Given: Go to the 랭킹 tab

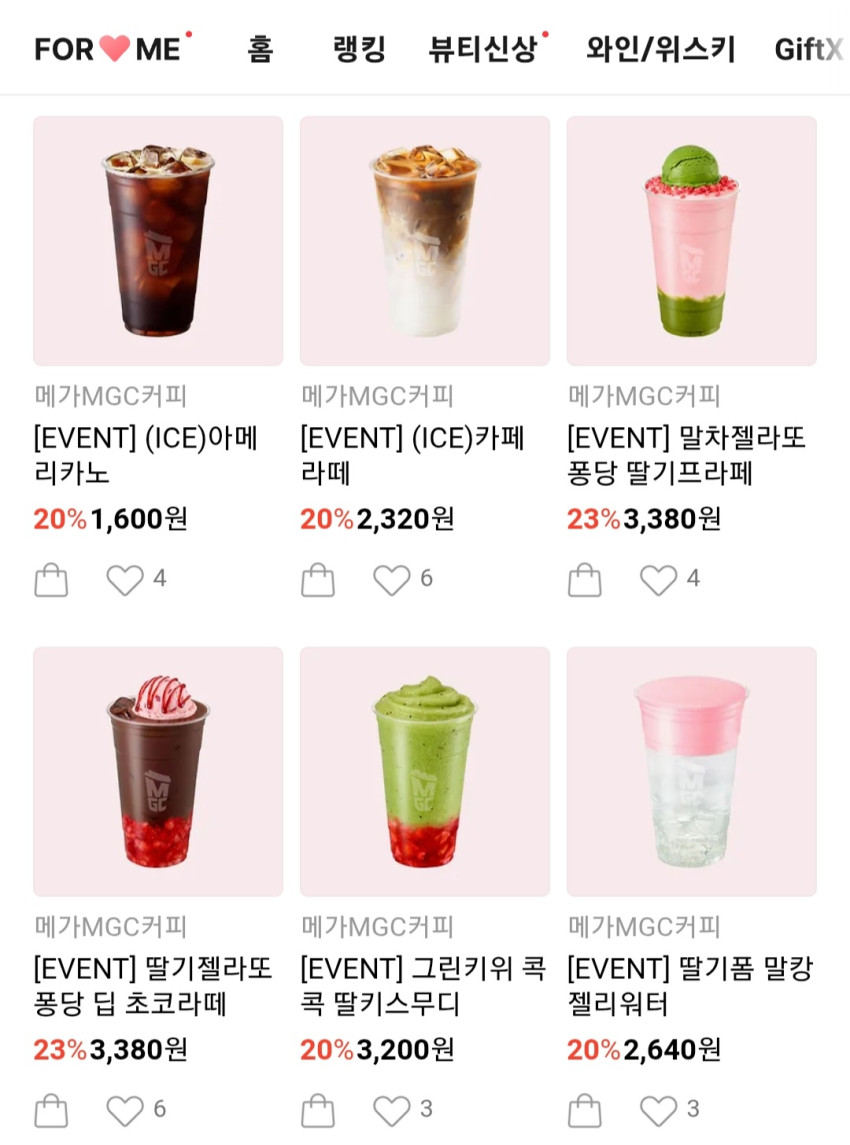Looking at the screenshot, I should click(359, 49).
